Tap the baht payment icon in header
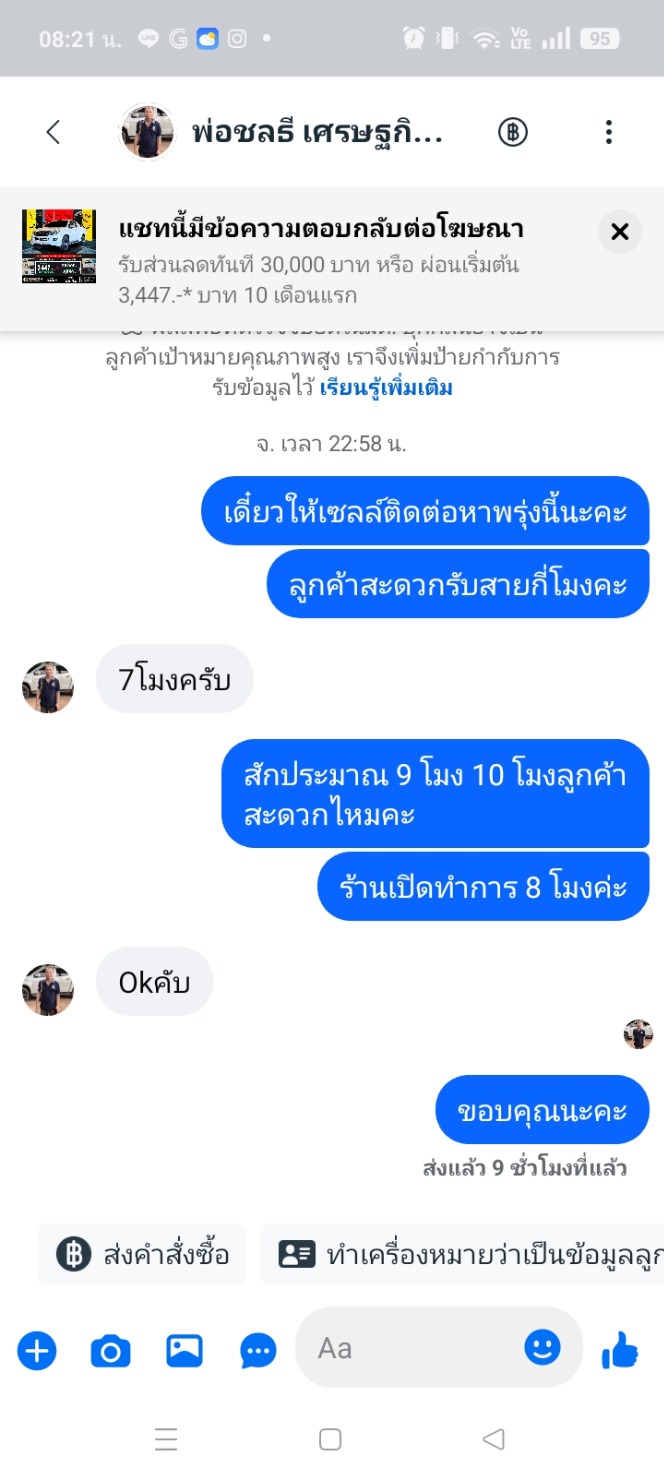This screenshot has height=1480, width=664. [513, 132]
